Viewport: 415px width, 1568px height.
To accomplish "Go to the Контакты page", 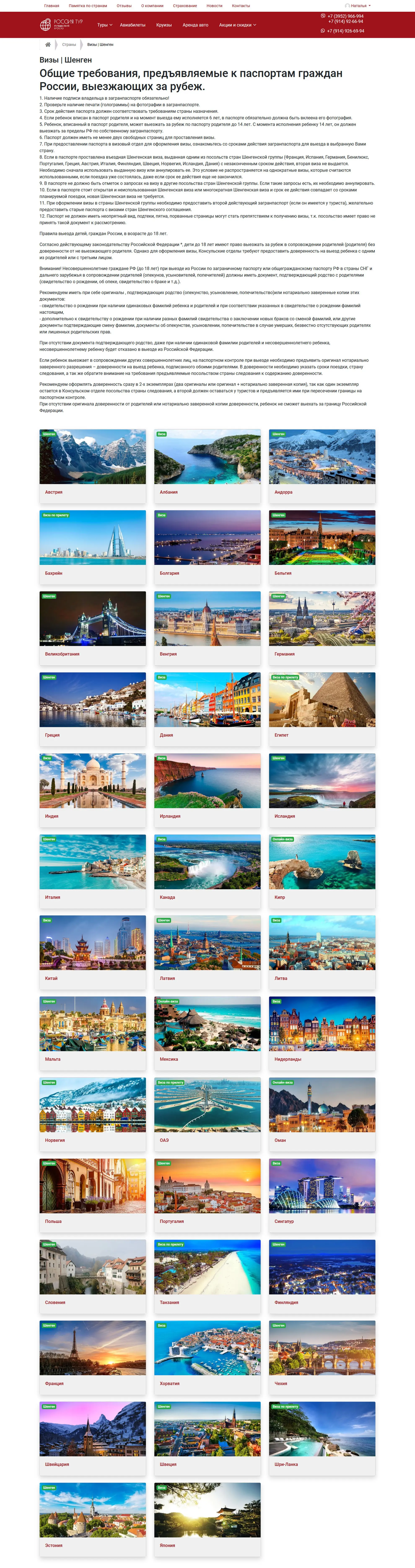I will [241, 5].
